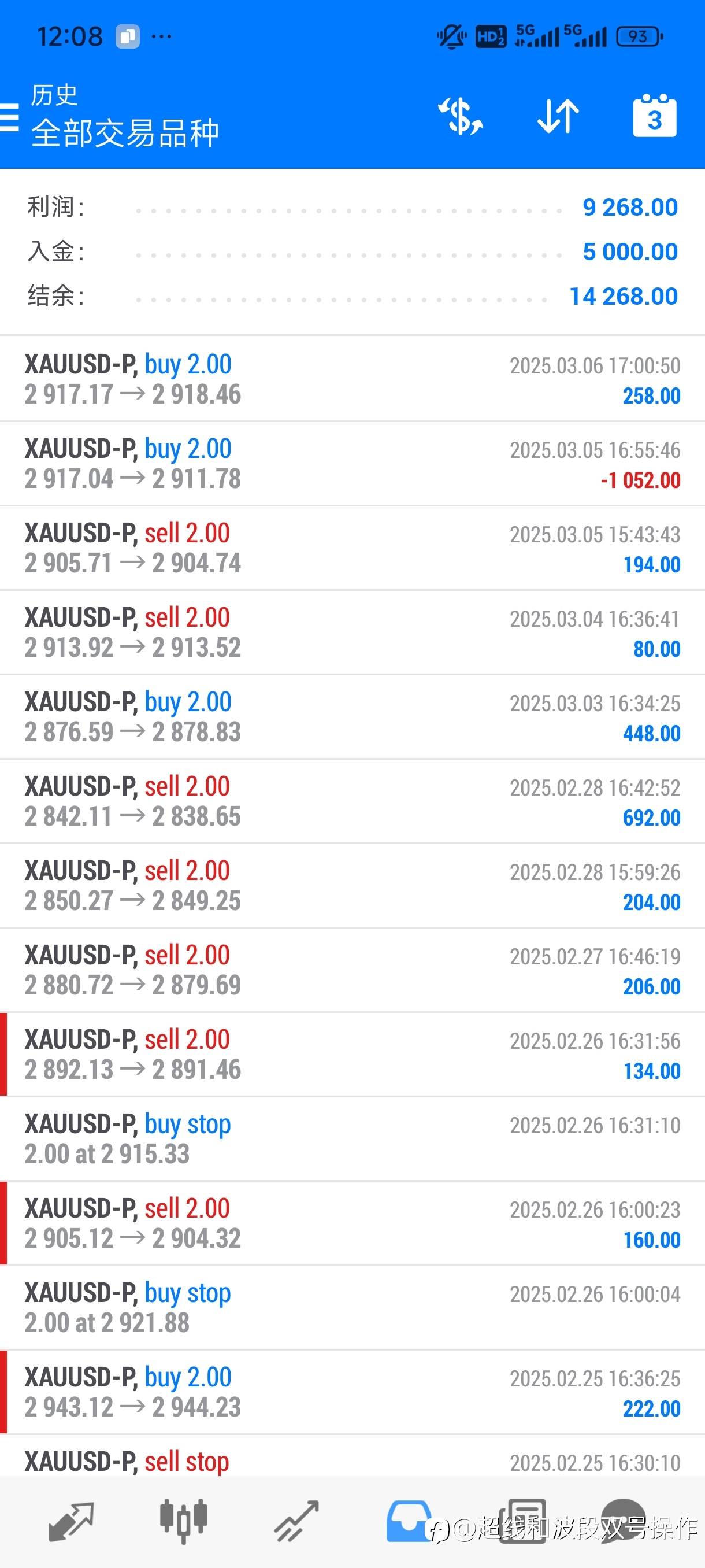Switch to the Quotes tab
The width and height of the screenshot is (705, 1568).
click(x=71, y=1522)
